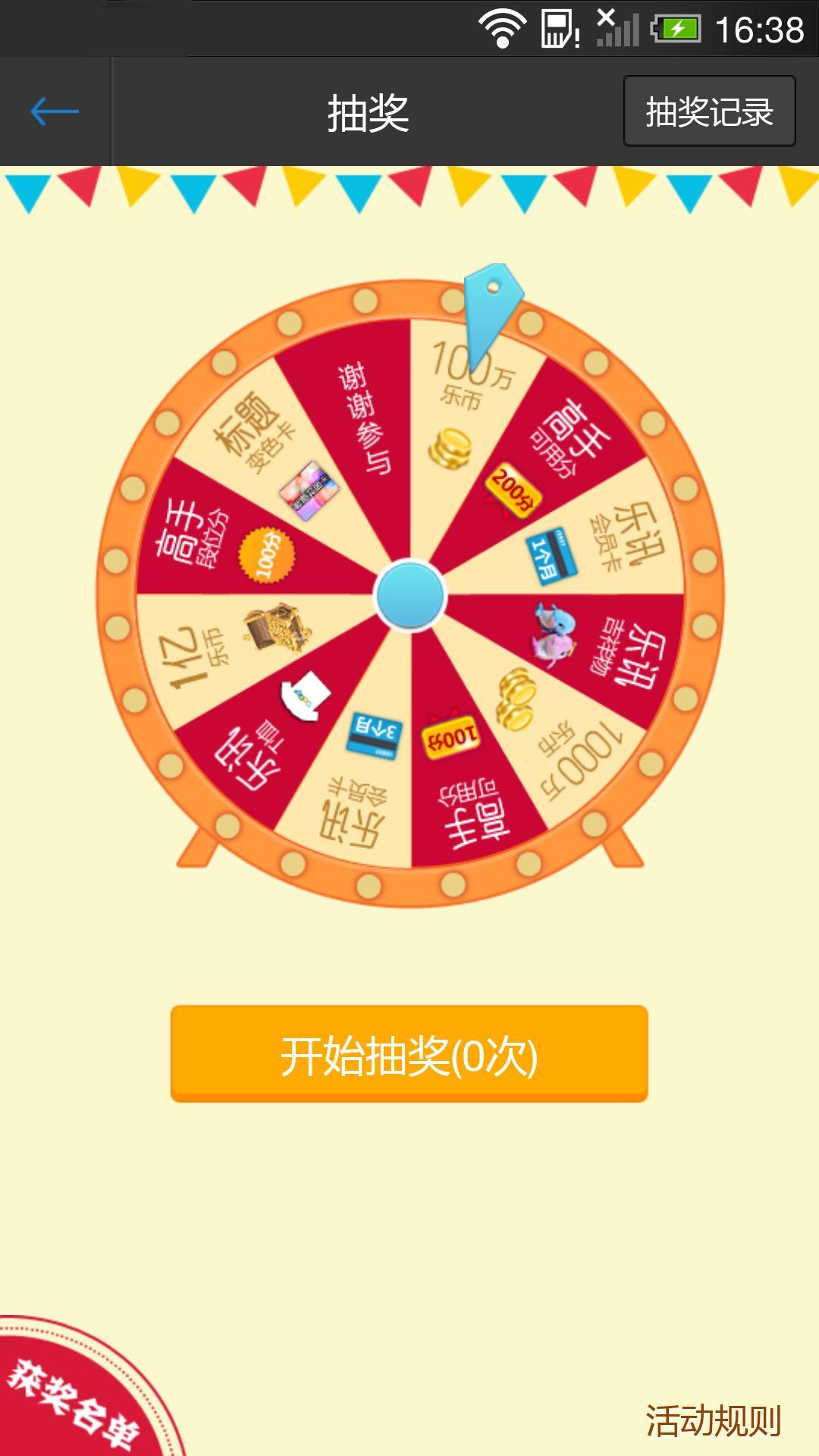The height and width of the screenshot is (1456, 819).
Task: Open 抽奖记录 lottery history
Action: 709,111
